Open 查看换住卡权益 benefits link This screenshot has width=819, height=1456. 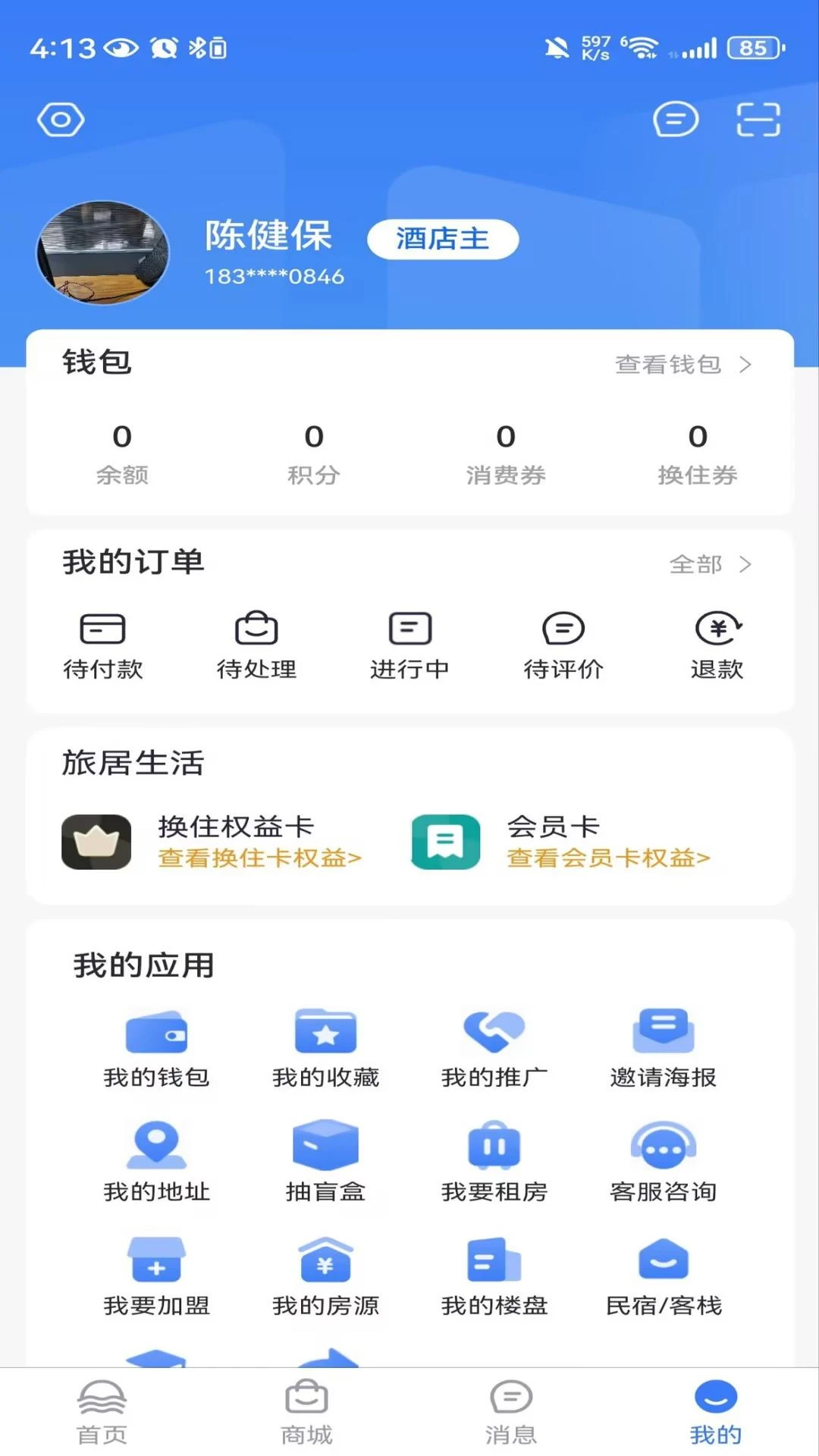point(259,858)
